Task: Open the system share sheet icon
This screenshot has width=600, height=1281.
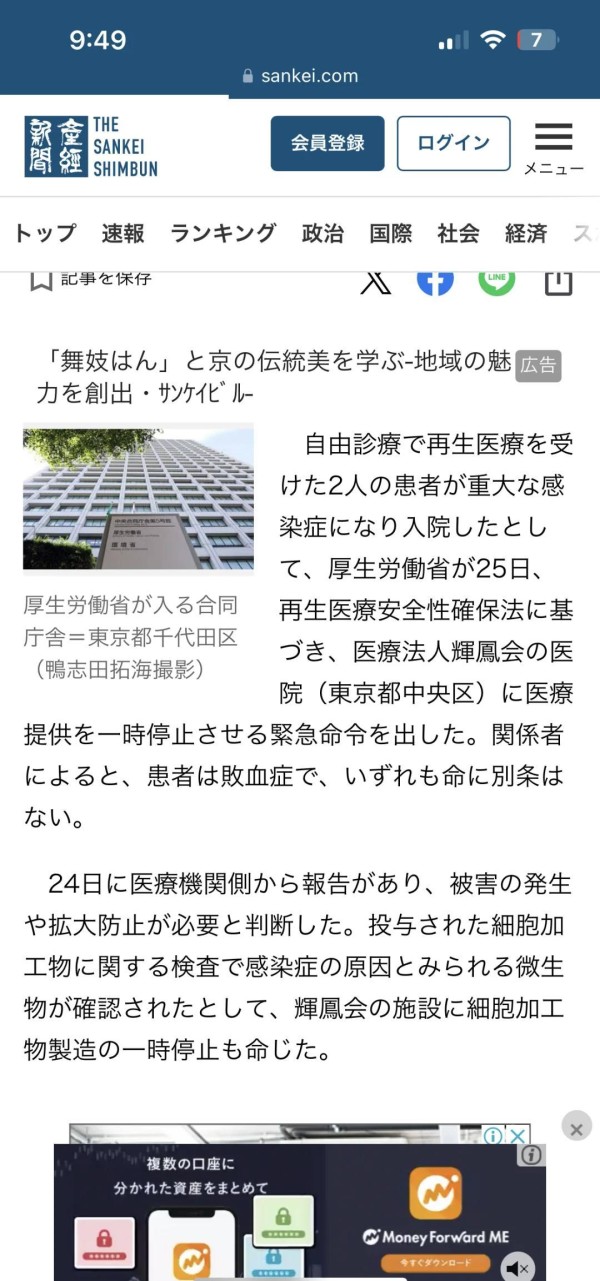Action: click(x=558, y=281)
